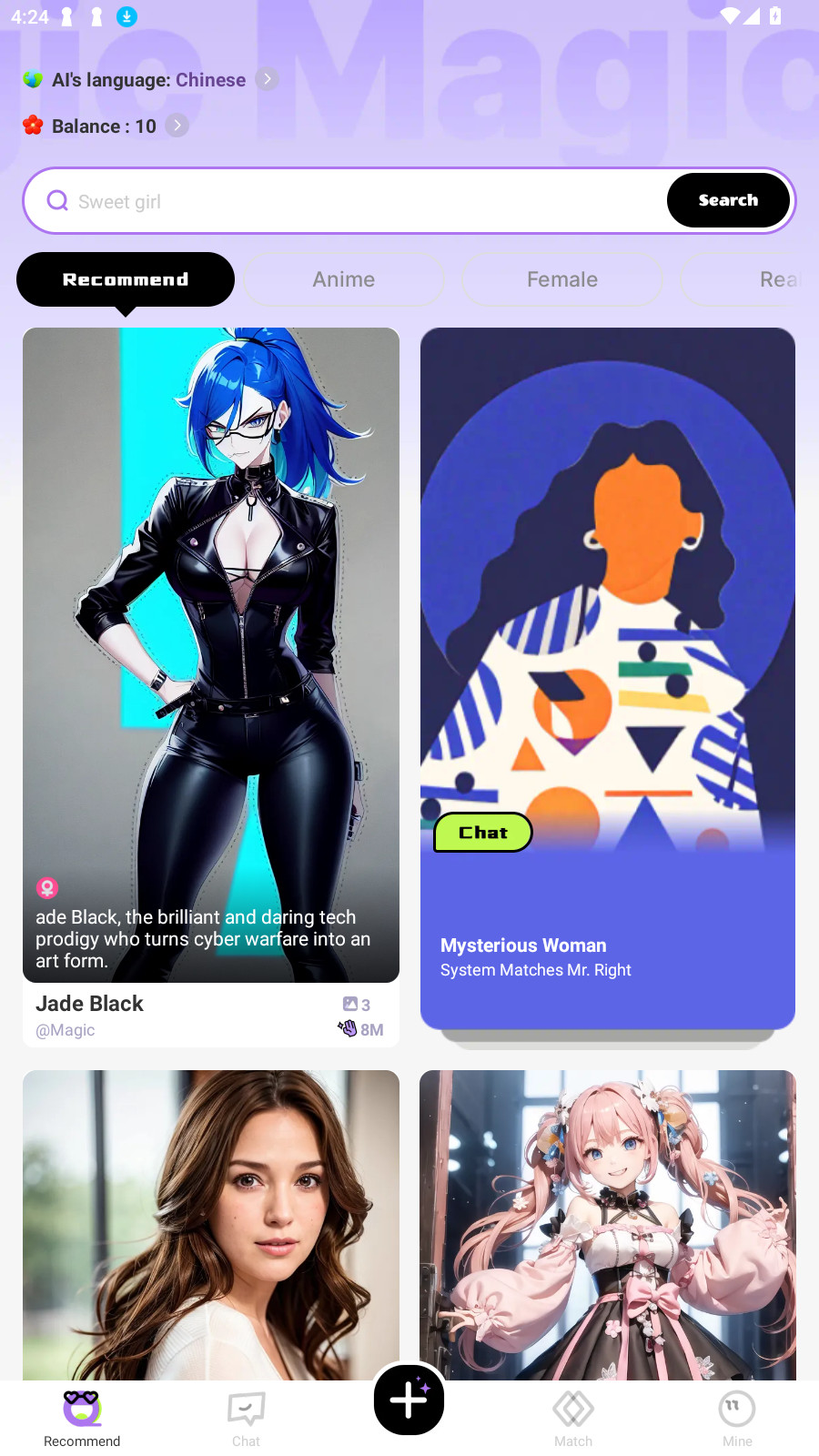The height and width of the screenshot is (1456, 819).
Task: Switch to the Anime category
Action: (344, 279)
